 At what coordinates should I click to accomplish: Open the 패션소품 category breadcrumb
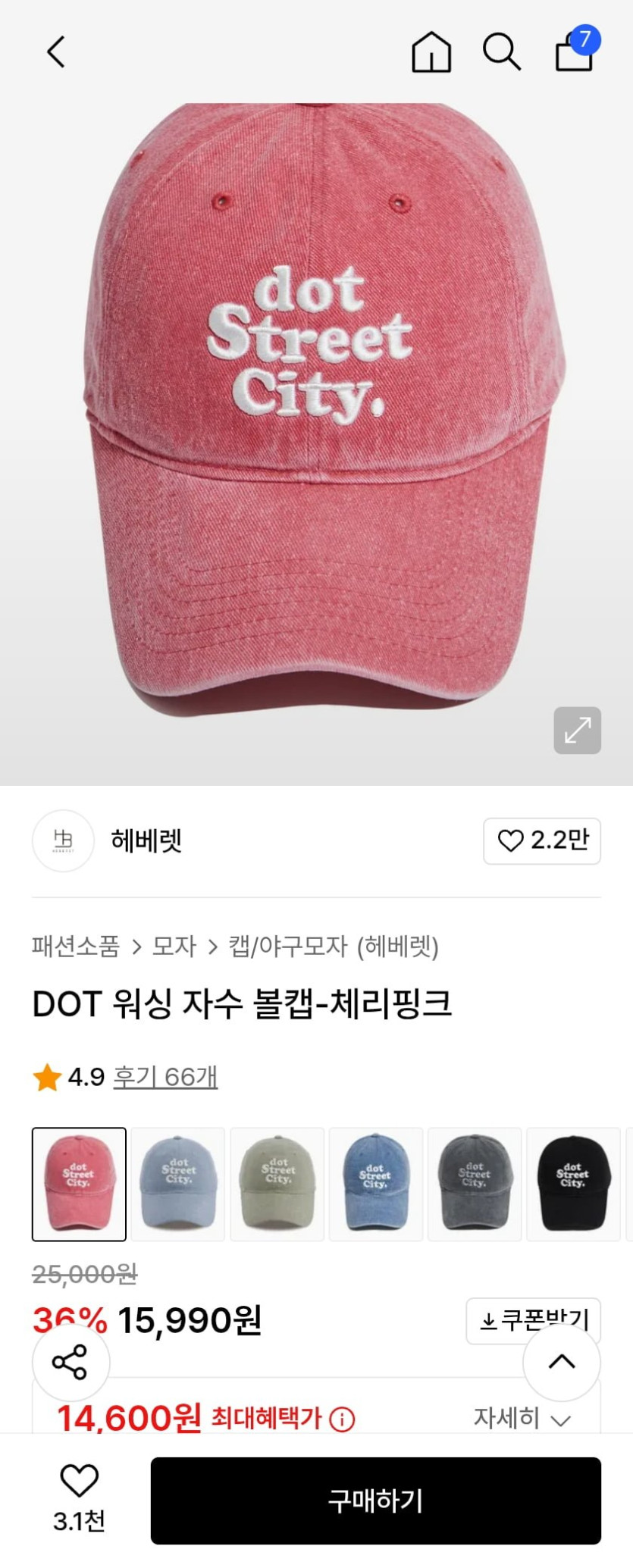76,947
